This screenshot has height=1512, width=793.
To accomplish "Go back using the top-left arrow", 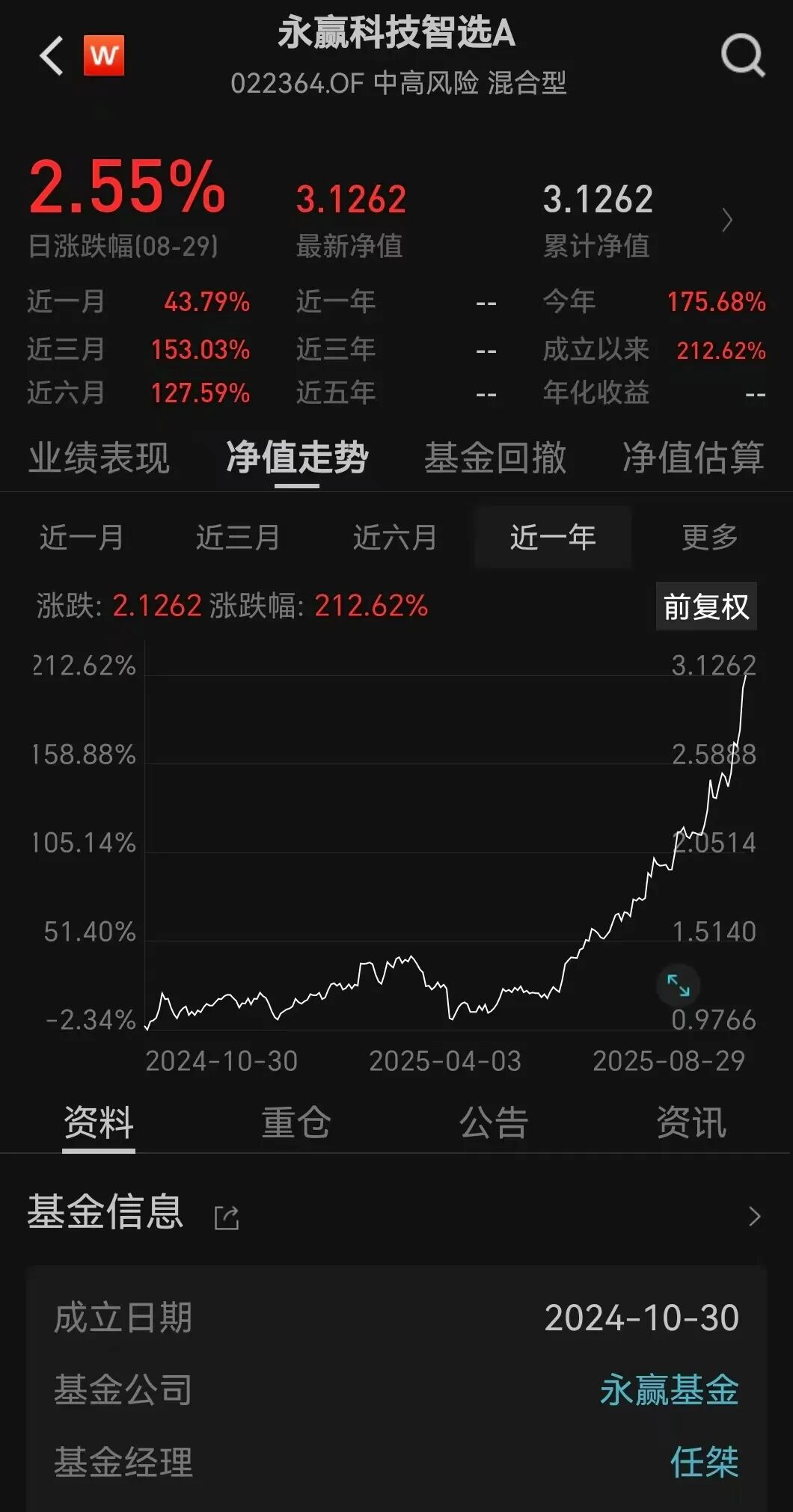I will (x=51, y=56).
